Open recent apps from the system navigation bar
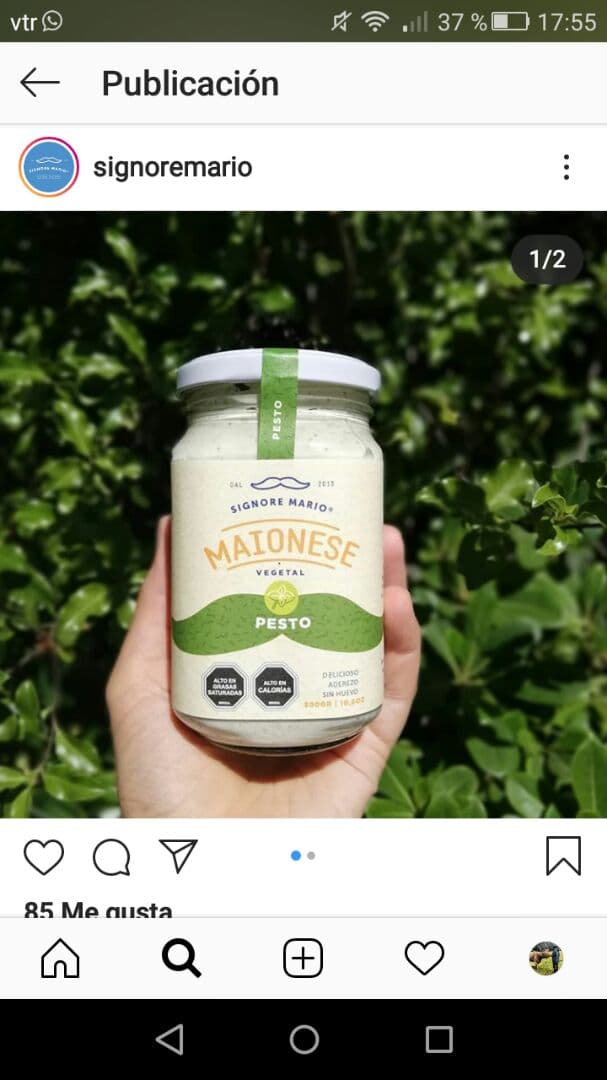Viewport: 607px width, 1080px height. (439, 1040)
